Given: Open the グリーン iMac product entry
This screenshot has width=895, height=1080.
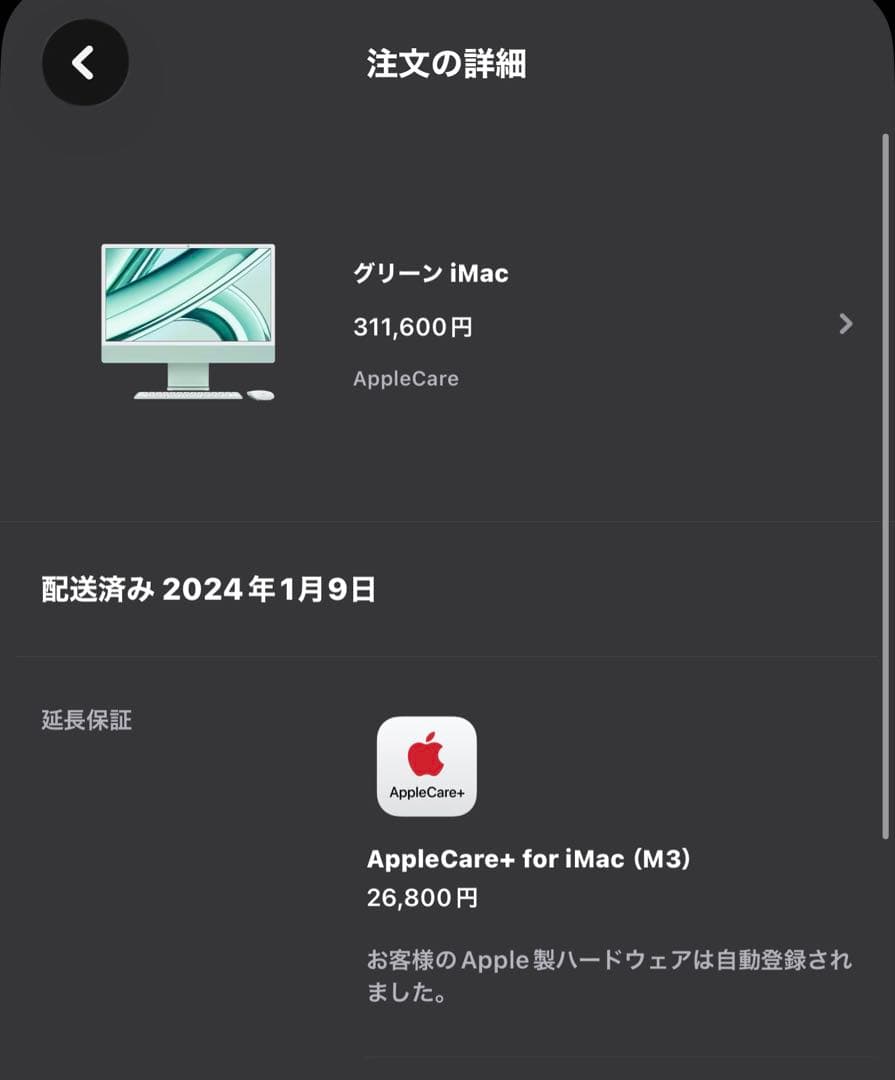Looking at the screenshot, I should tap(432, 273).
